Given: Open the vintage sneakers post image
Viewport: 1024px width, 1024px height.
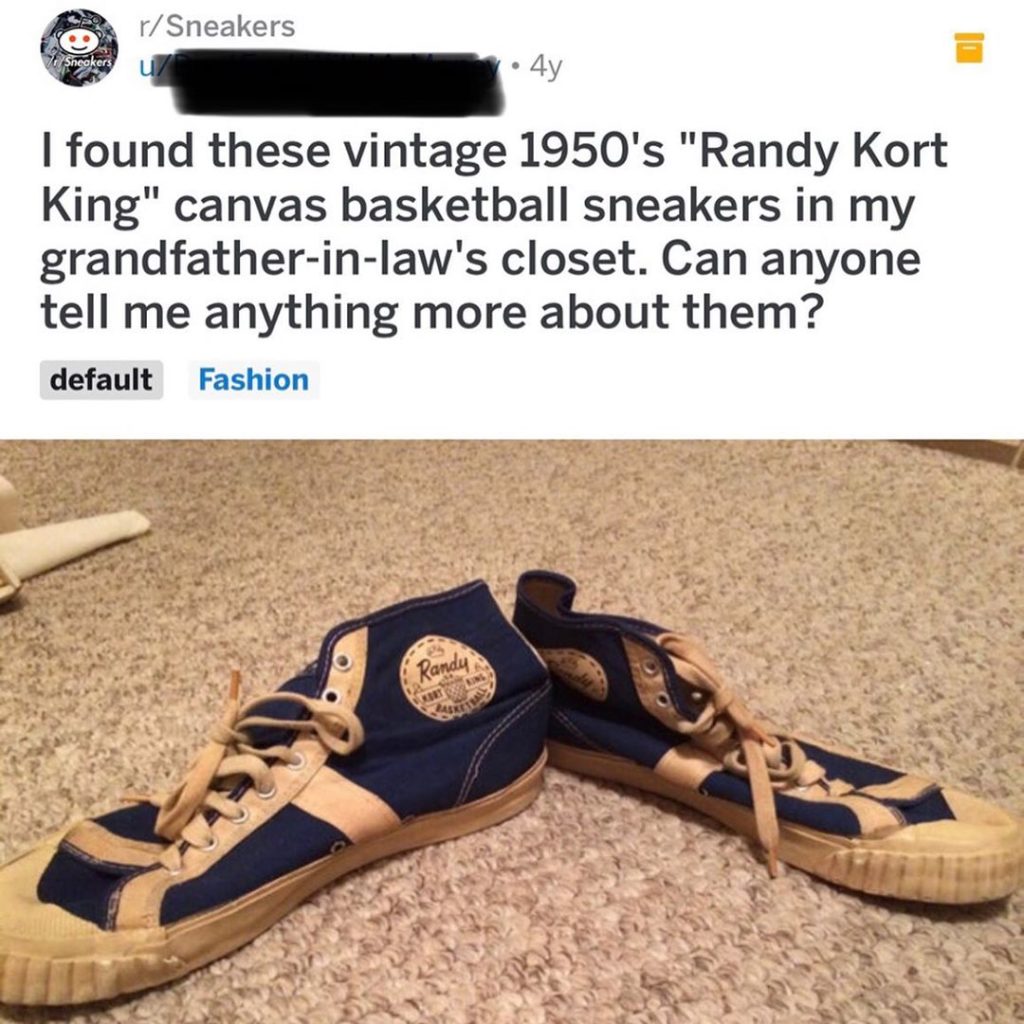Looking at the screenshot, I should click(512, 730).
